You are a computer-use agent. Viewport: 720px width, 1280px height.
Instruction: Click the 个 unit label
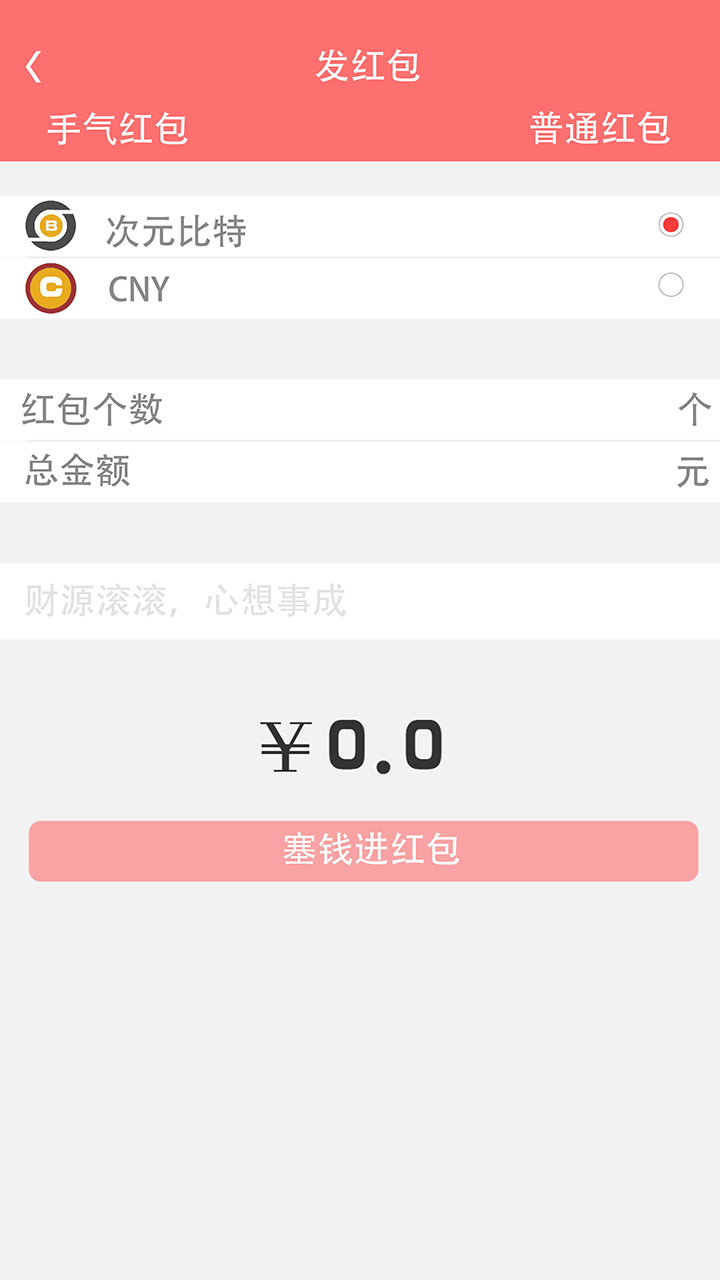click(x=696, y=409)
